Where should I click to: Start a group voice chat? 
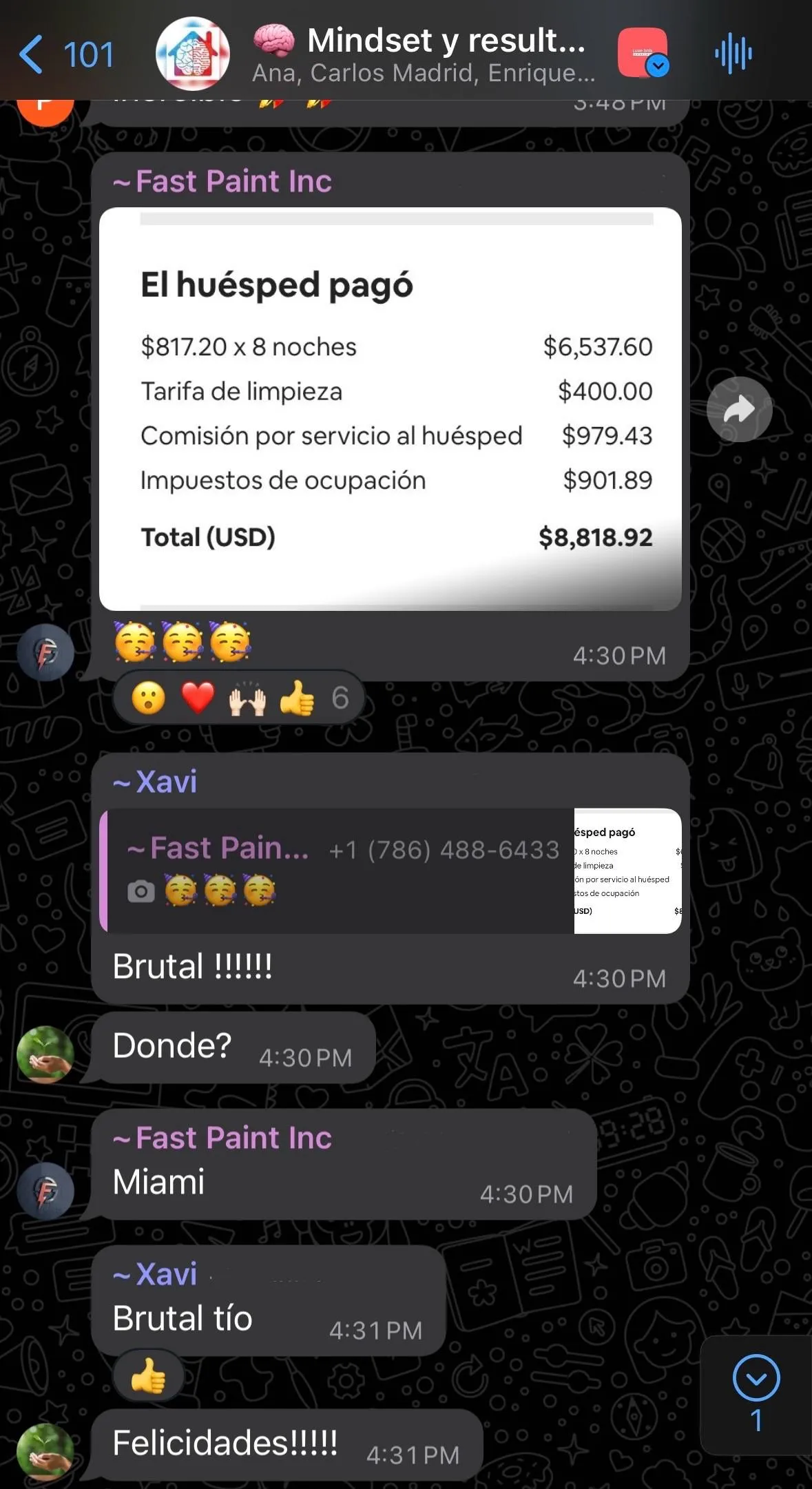point(733,54)
